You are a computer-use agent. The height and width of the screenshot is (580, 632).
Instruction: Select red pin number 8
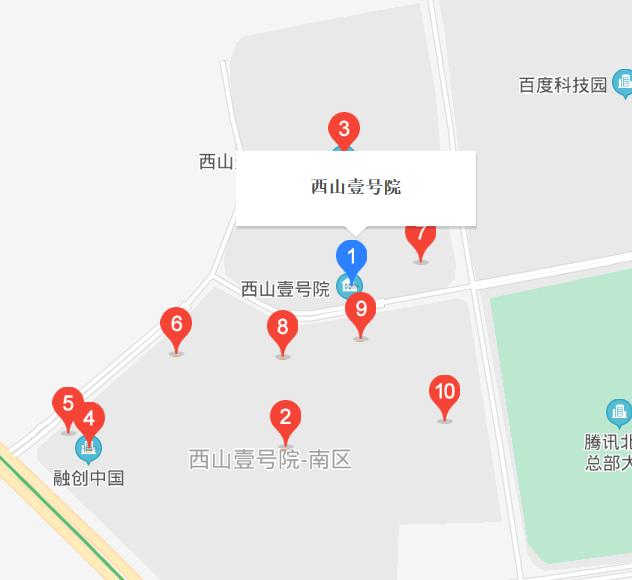click(x=283, y=327)
